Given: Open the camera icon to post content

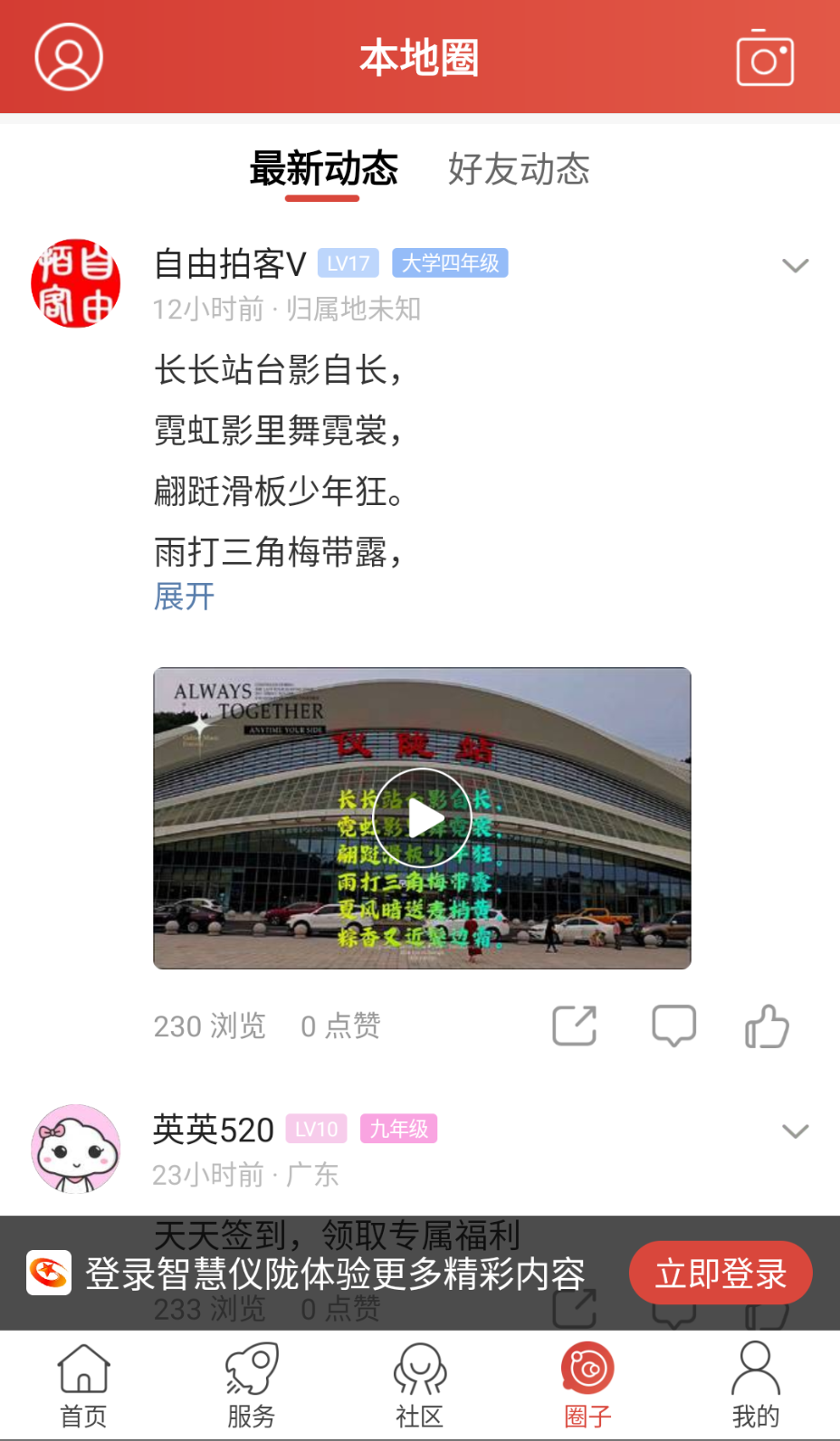Looking at the screenshot, I should (x=765, y=56).
